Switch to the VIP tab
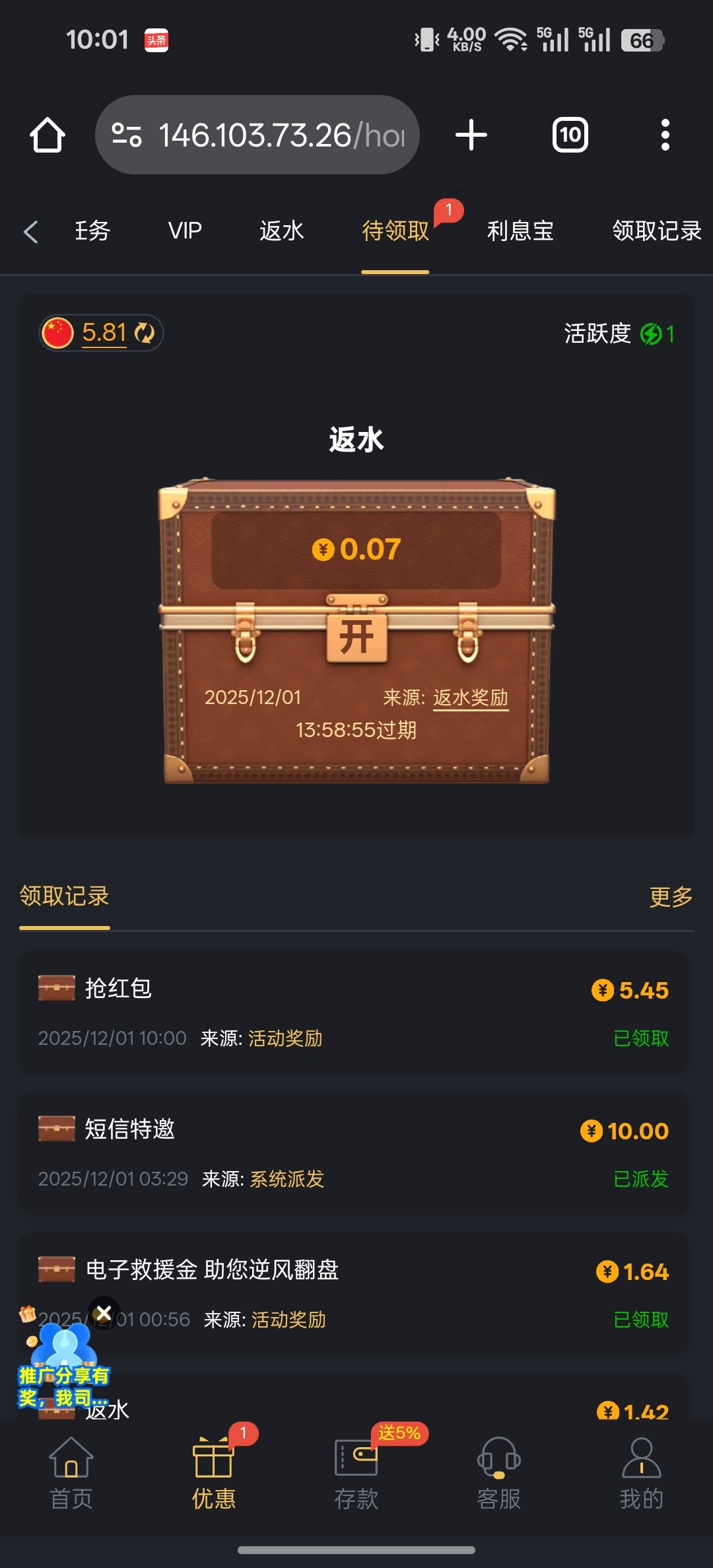 click(185, 231)
